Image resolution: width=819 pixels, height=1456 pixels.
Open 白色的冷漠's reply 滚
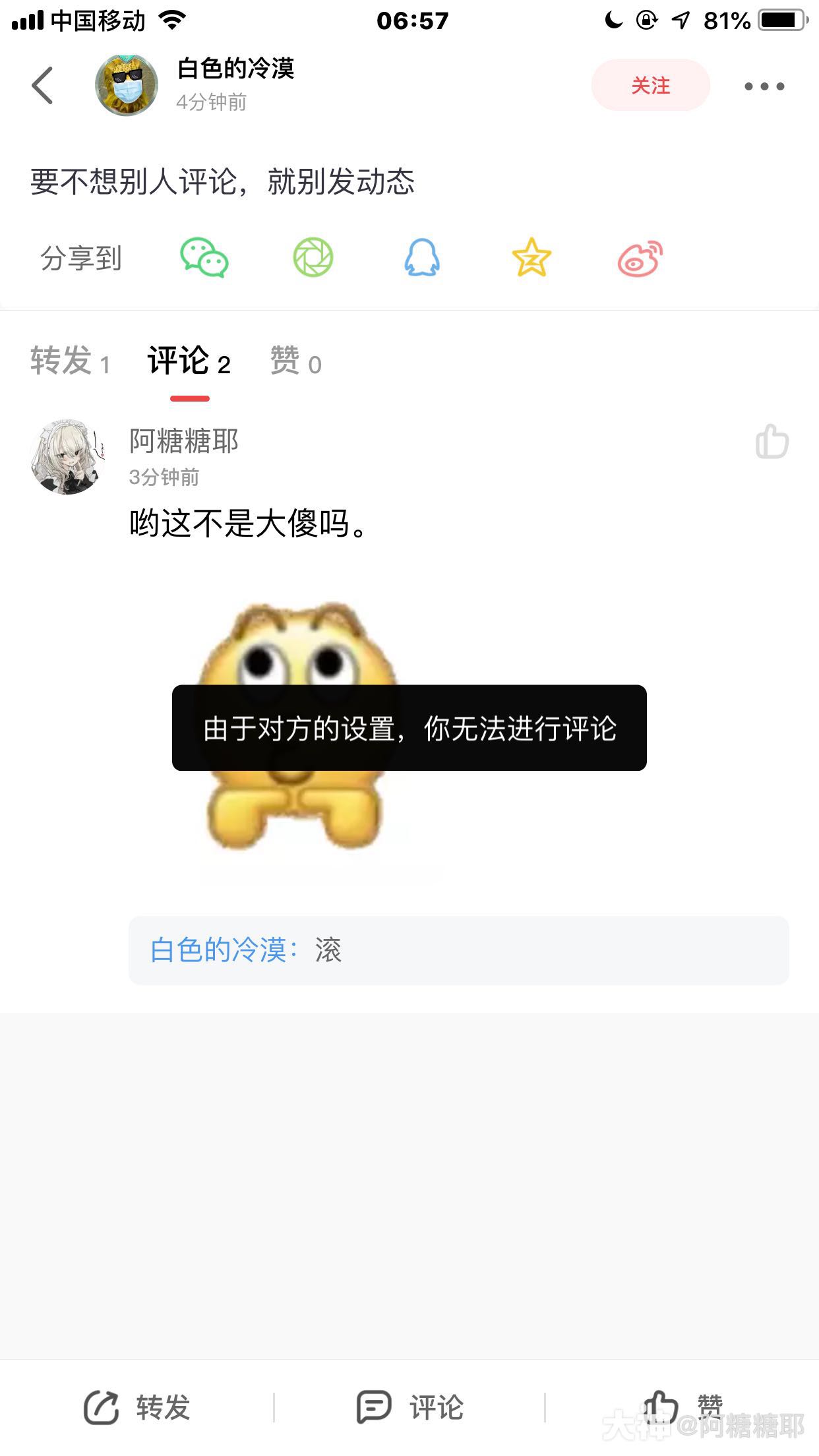coord(458,950)
